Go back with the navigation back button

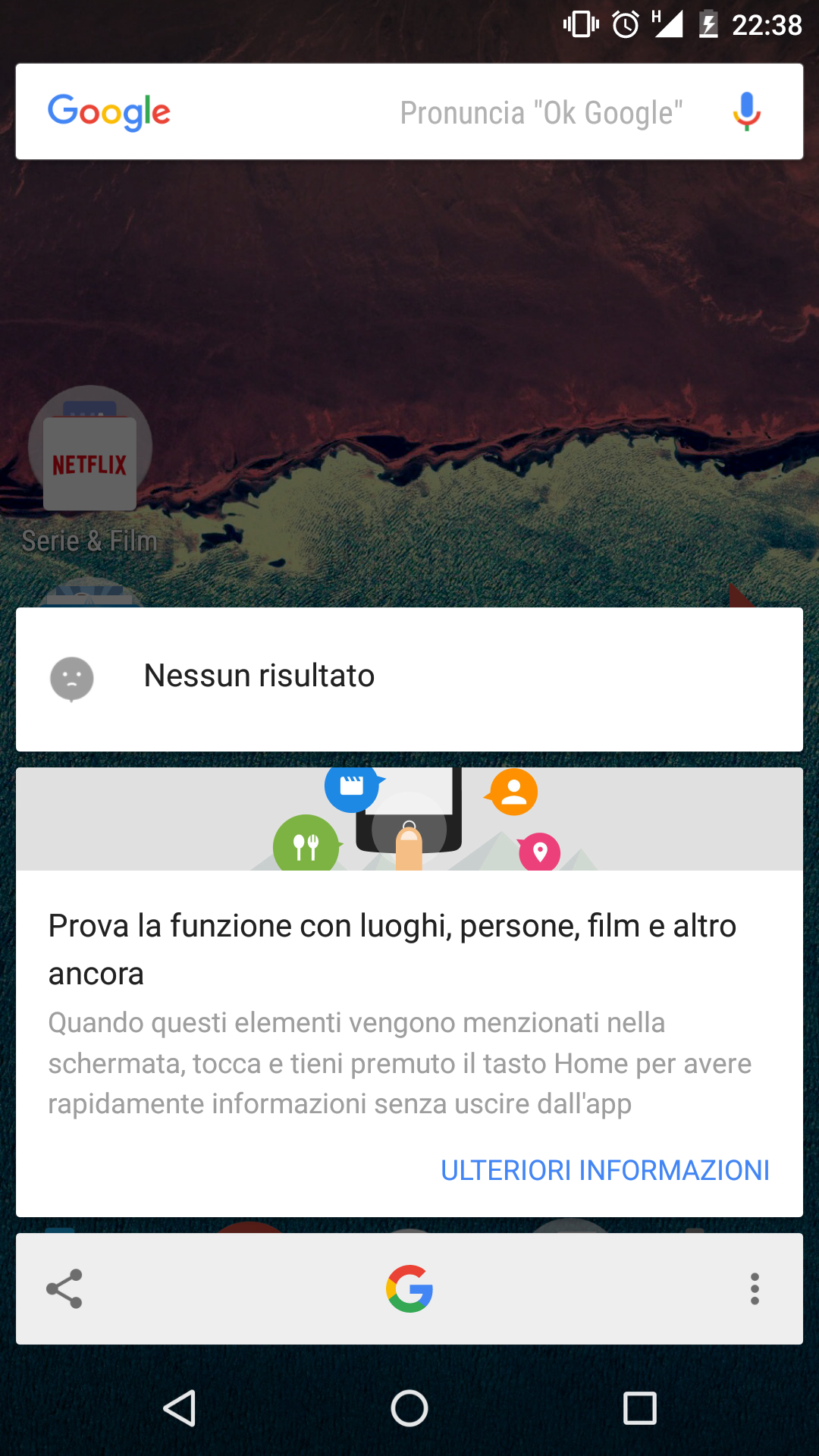pos(180,1408)
